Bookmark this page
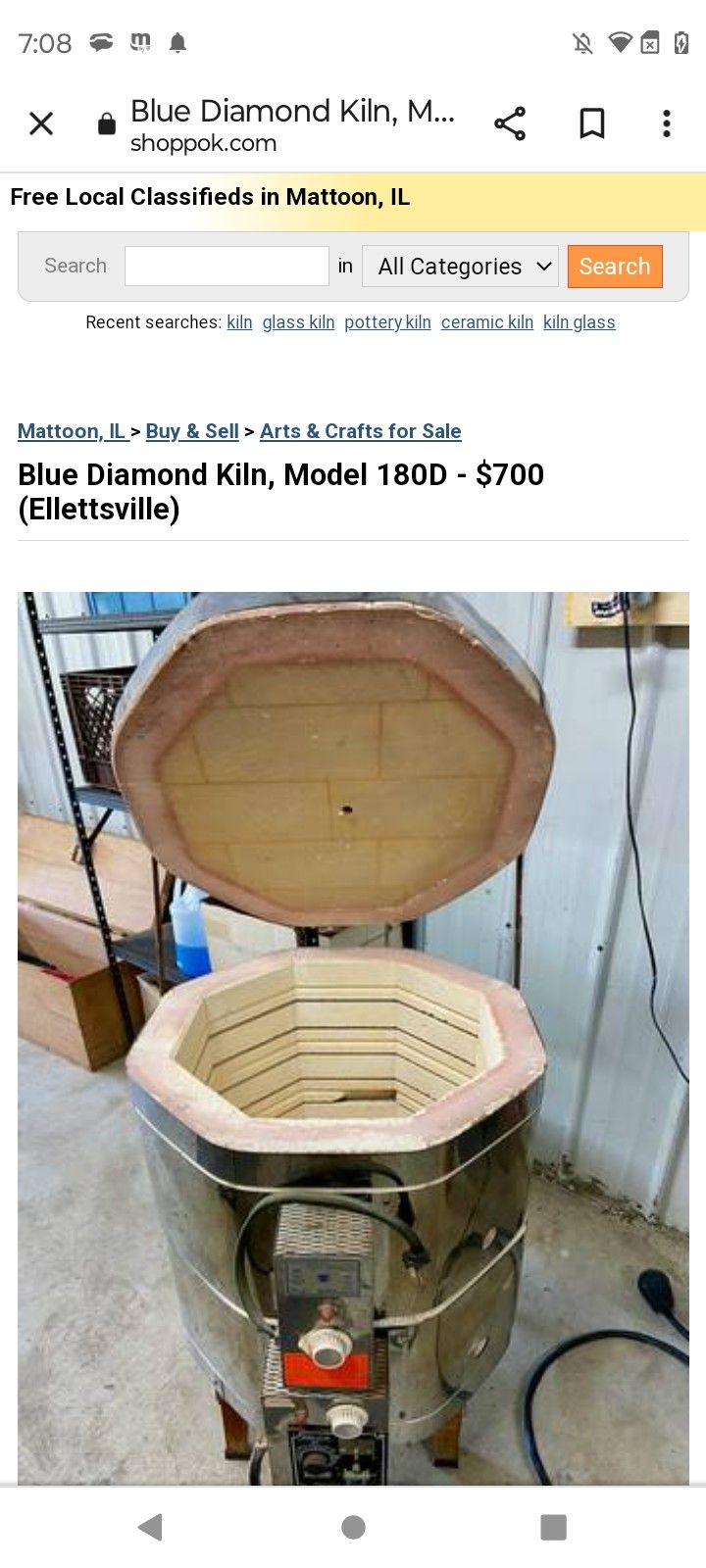Screen dimensions: 706x1568 (592, 123)
